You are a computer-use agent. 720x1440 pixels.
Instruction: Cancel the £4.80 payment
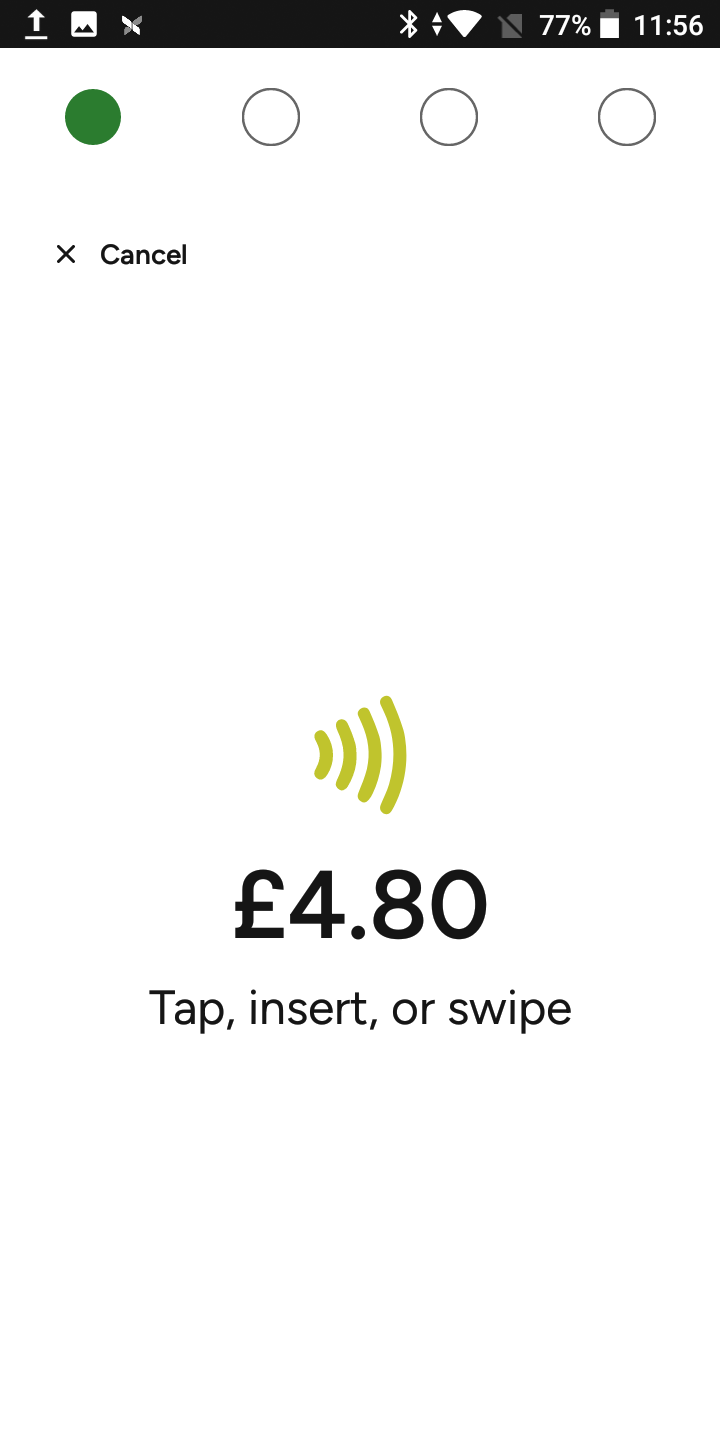tap(121, 255)
